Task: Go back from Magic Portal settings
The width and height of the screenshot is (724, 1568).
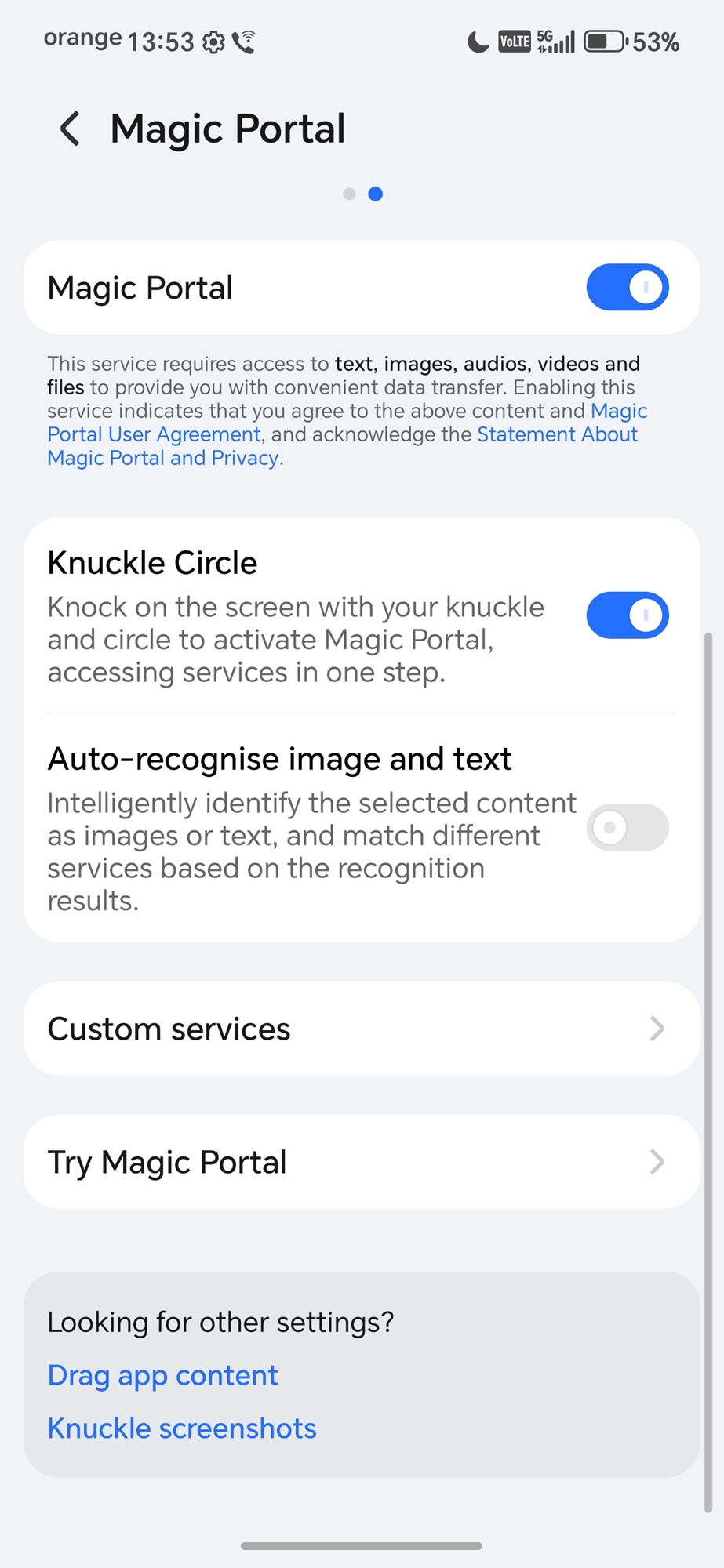Action: click(x=70, y=129)
